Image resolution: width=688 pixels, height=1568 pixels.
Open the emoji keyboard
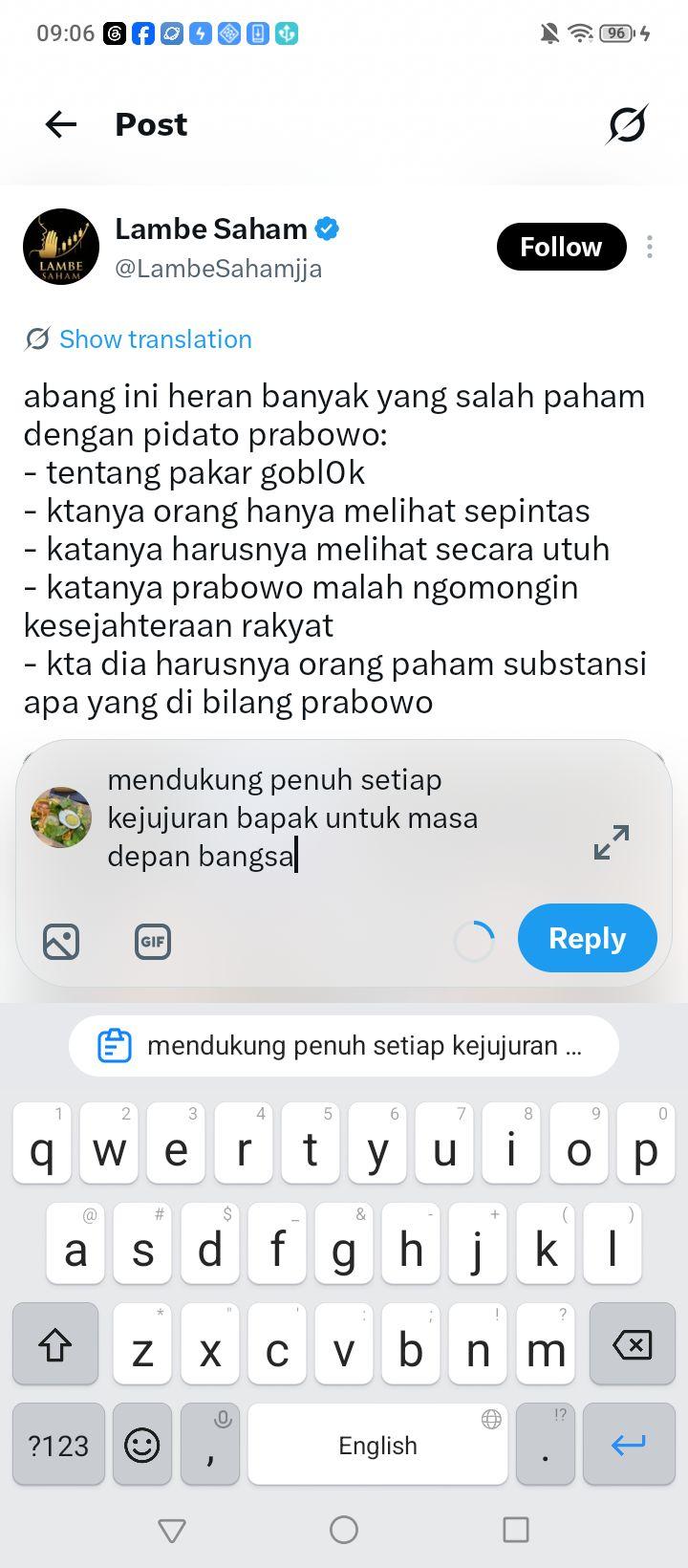click(x=142, y=1445)
